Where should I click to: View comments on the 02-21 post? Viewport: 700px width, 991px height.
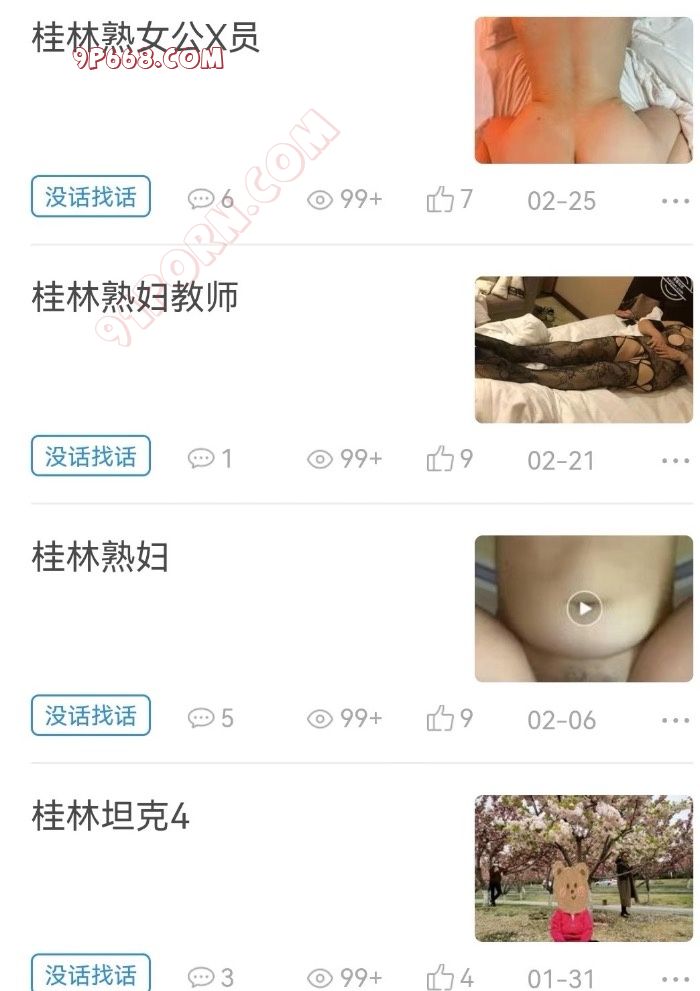coord(201,459)
